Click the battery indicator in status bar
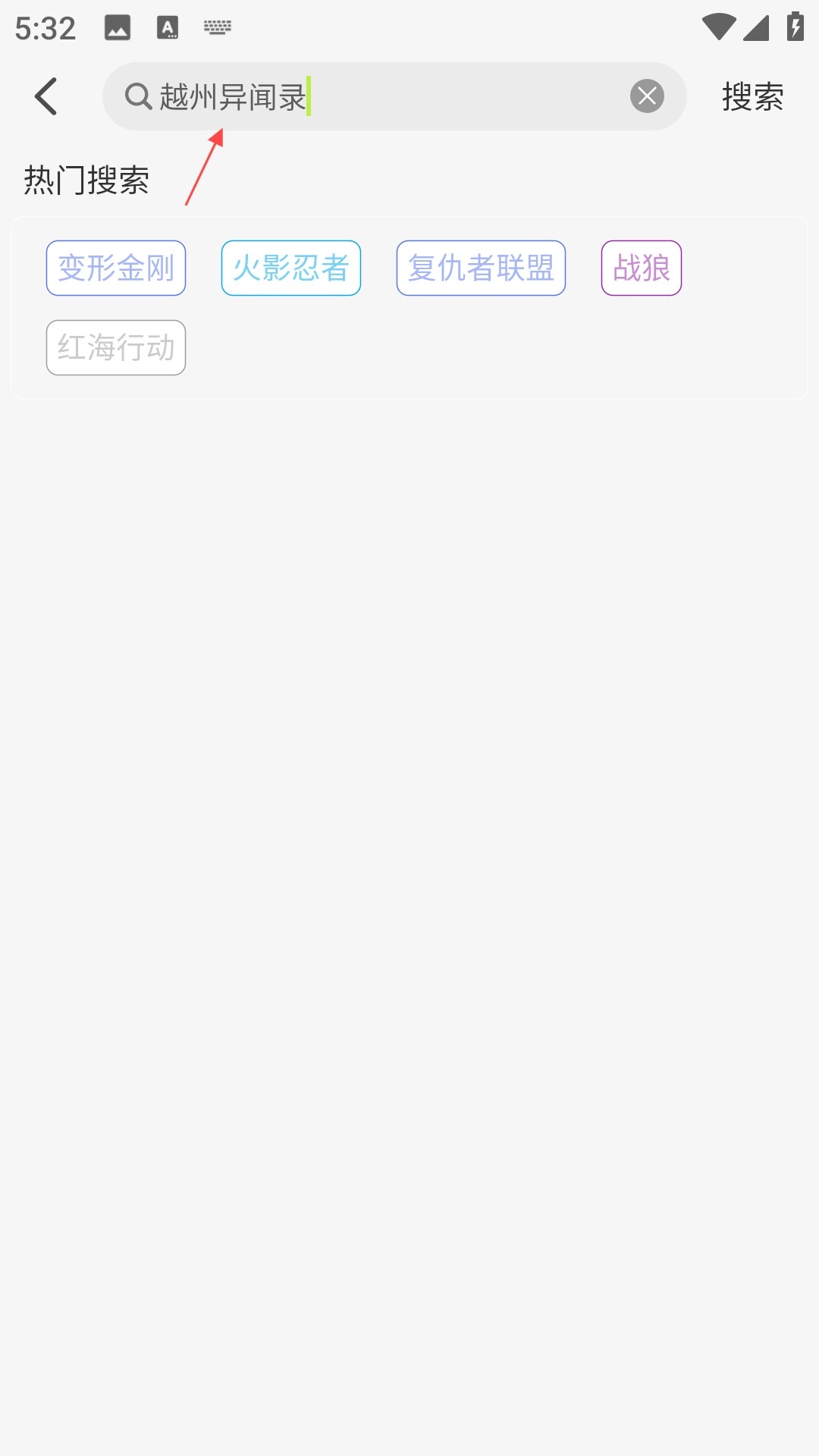819x1456 pixels. coord(794,25)
